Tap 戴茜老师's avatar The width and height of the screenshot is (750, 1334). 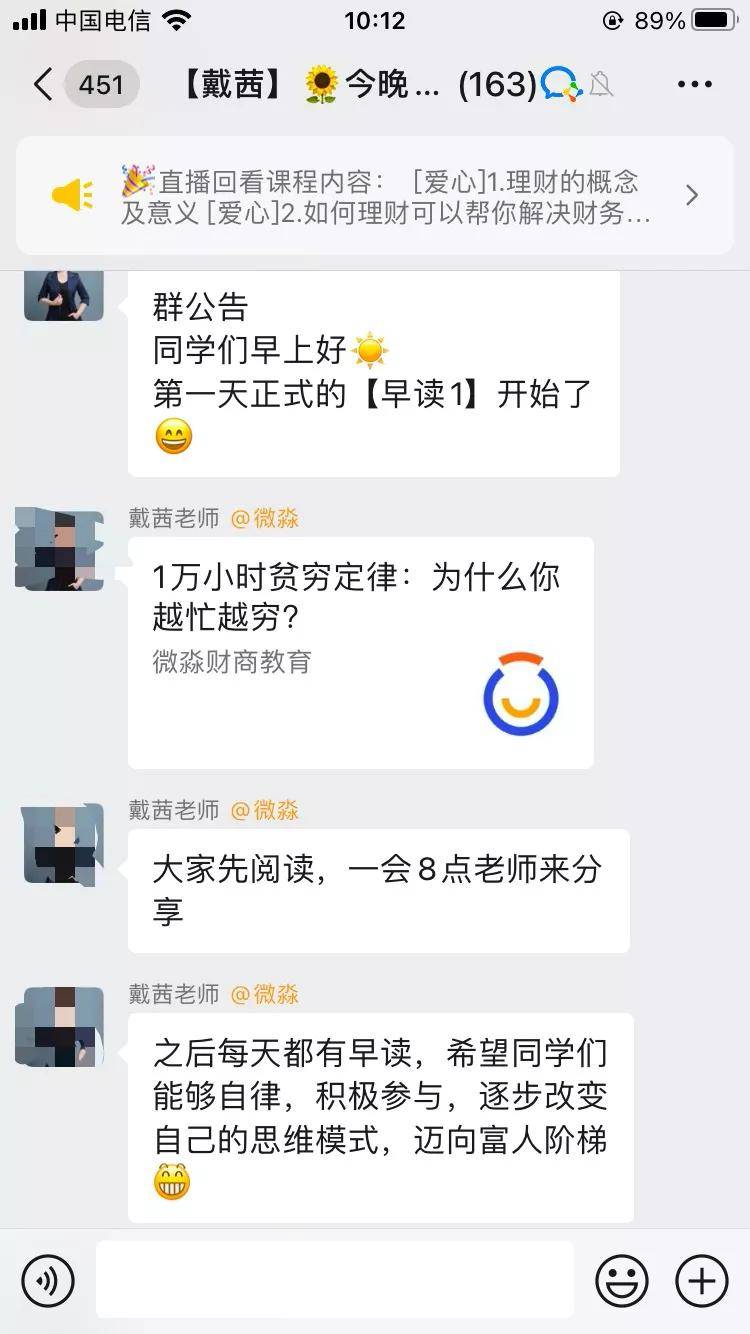tap(60, 548)
